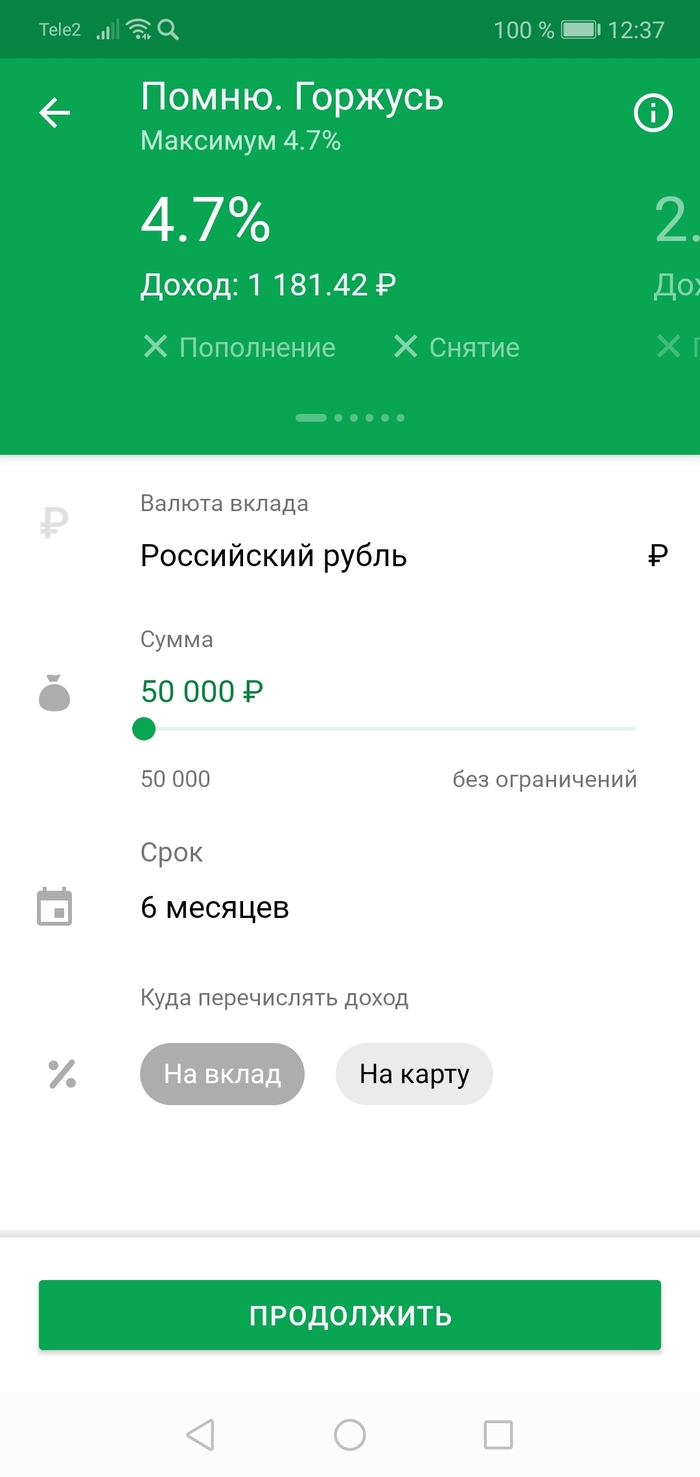Tap the ПРОДОЛЖИТЬ button

(x=350, y=1315)
